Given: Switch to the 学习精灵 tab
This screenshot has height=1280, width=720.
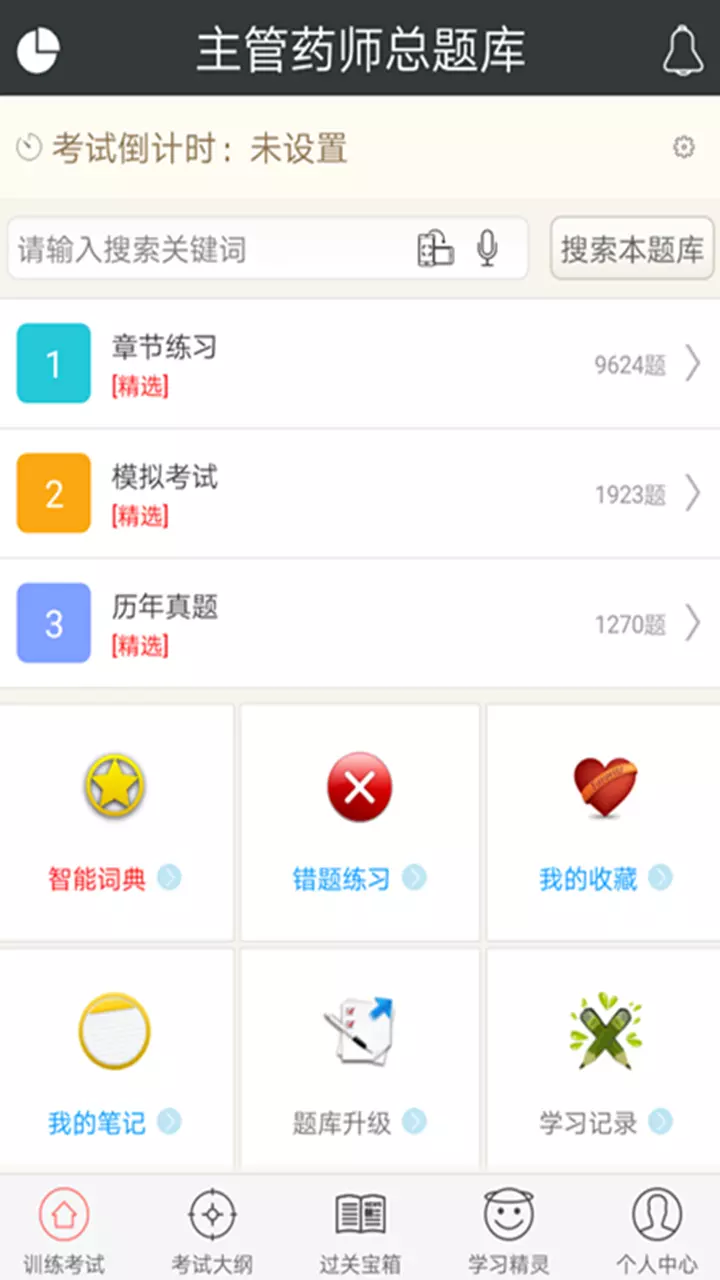Looking at the screenshot, I should coord(509,1230).
